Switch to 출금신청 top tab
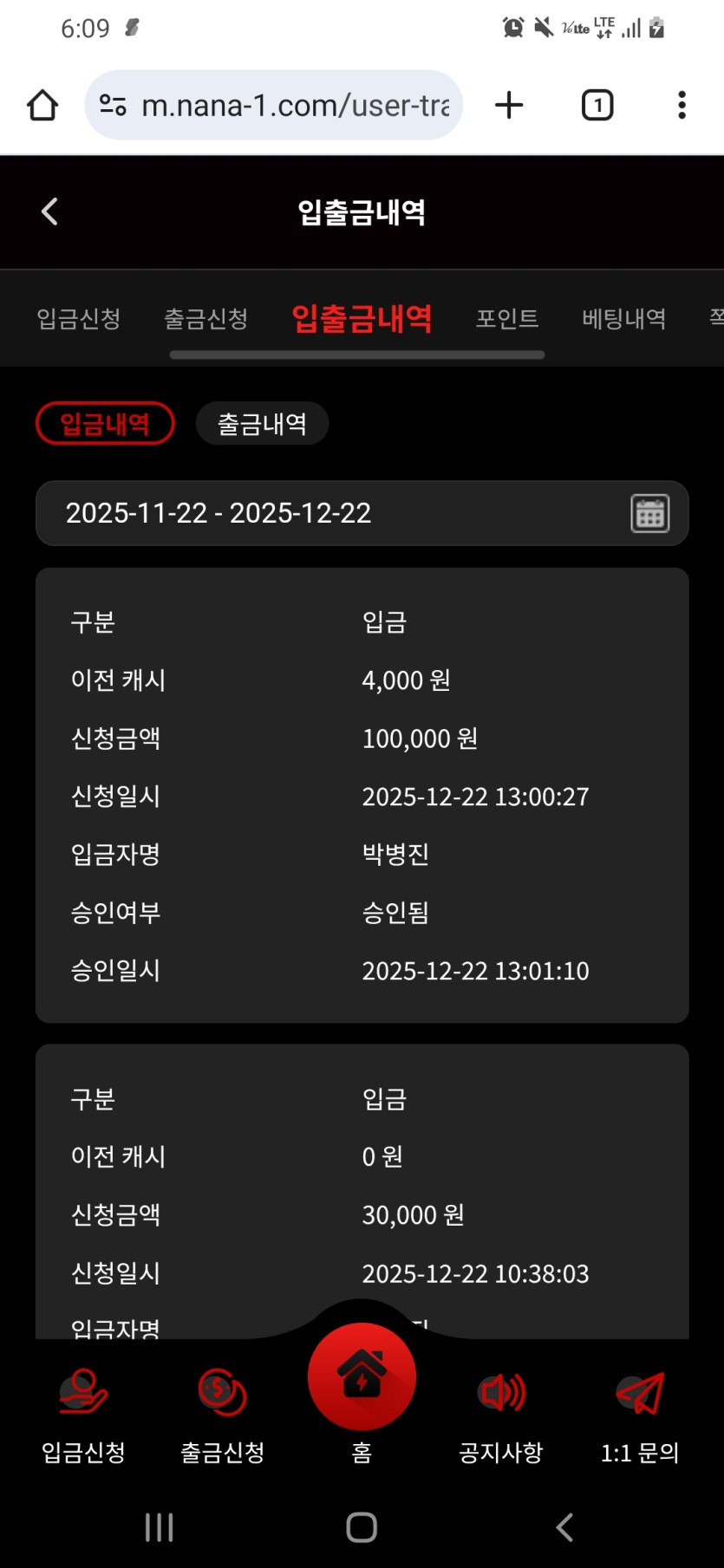Screen dimensions: 724x1568 [206, 318]
